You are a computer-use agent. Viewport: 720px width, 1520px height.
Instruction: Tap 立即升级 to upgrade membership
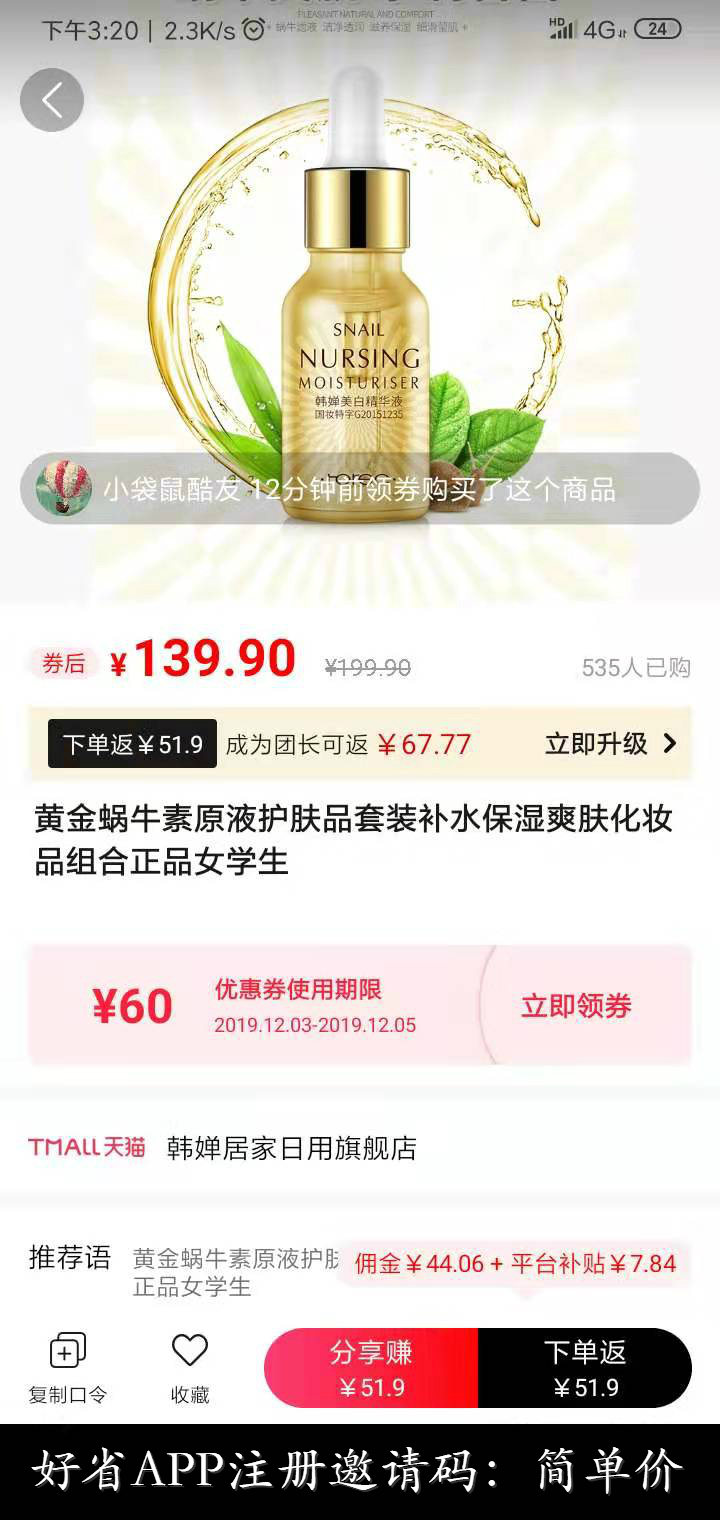(x=610, y=744)
